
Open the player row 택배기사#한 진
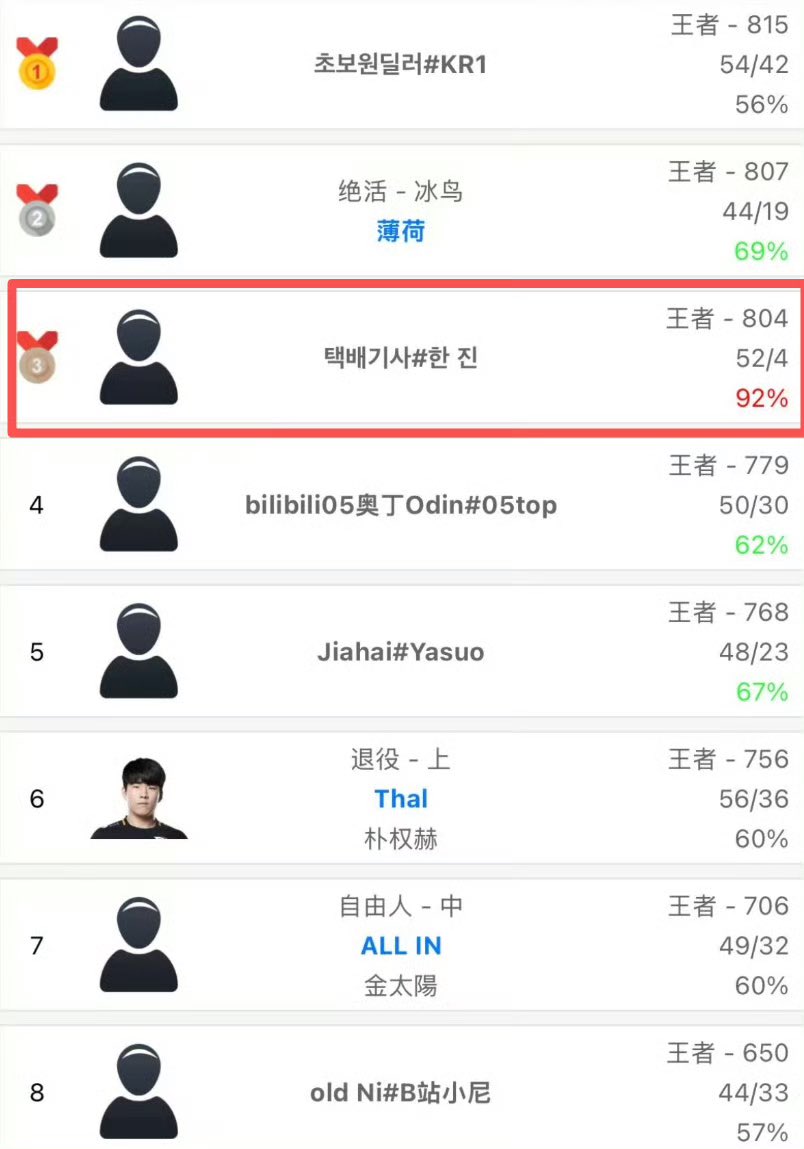[x=400, y=358]
